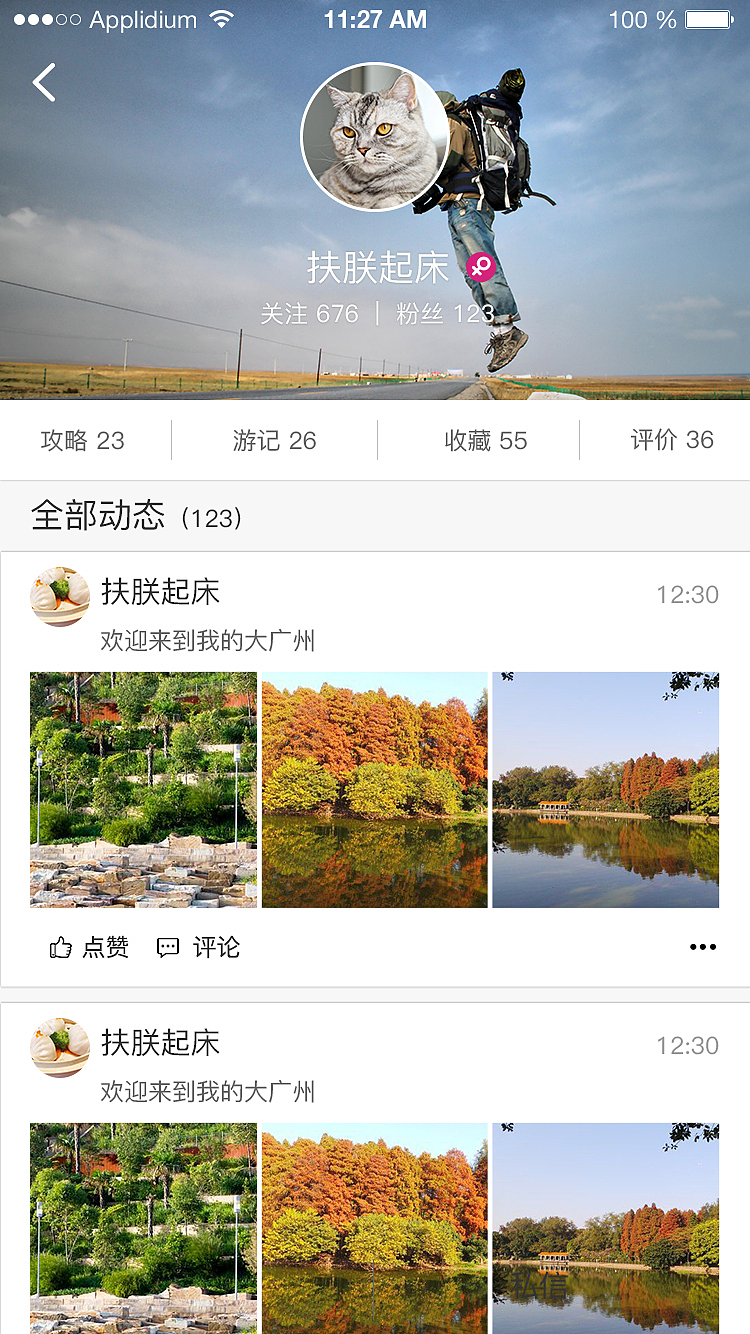The image size is (750, 1334).
Task: Click the 全部动态 (123) section header
Action: (138, 517)
